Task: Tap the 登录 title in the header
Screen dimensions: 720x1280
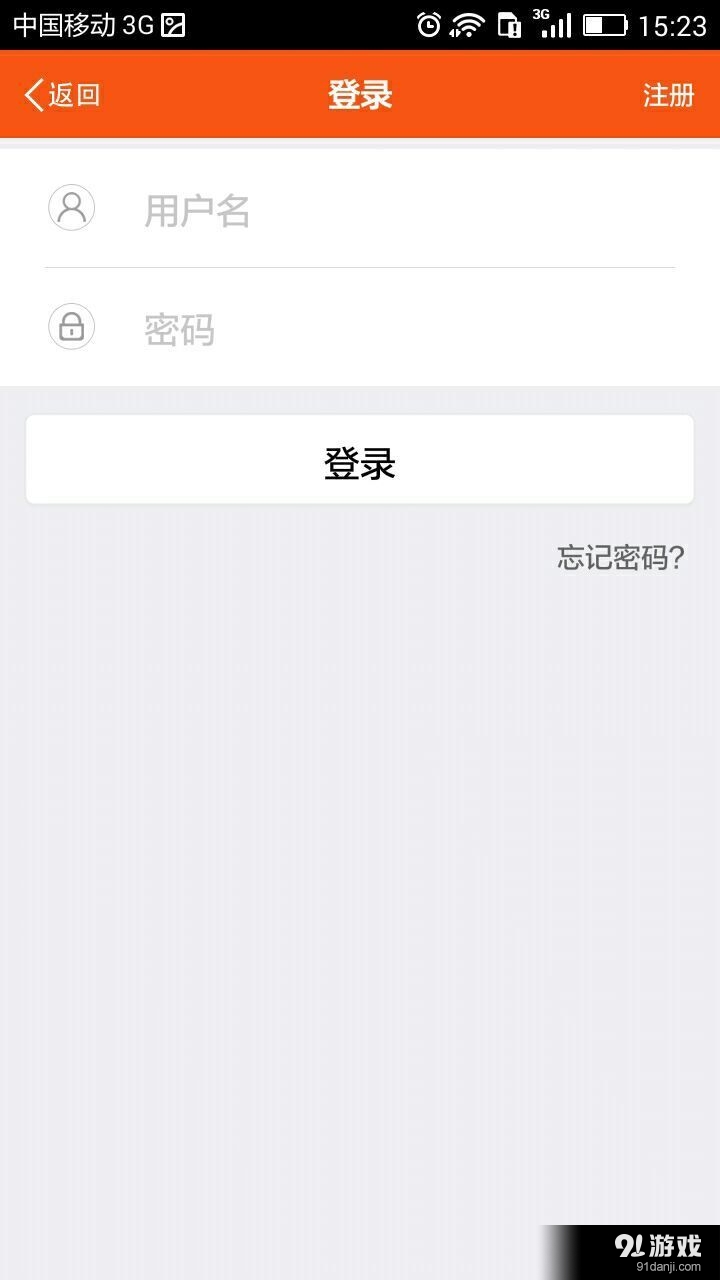Action: click(x=359, y=95)
